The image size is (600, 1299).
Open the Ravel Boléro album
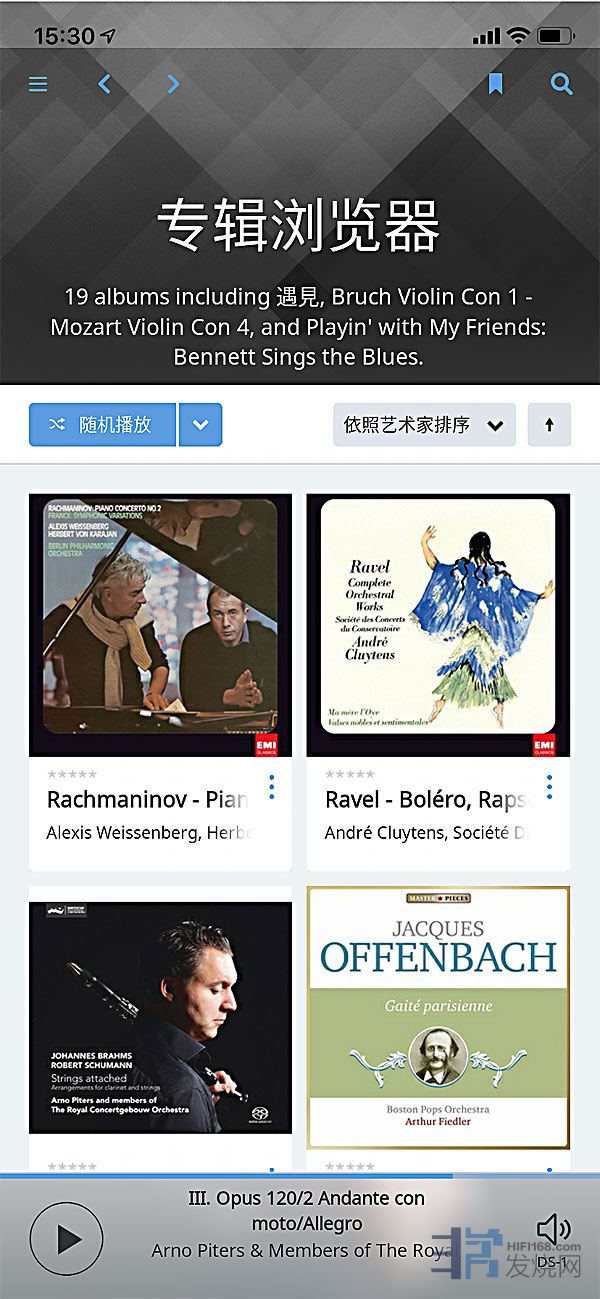coord(438,625)
